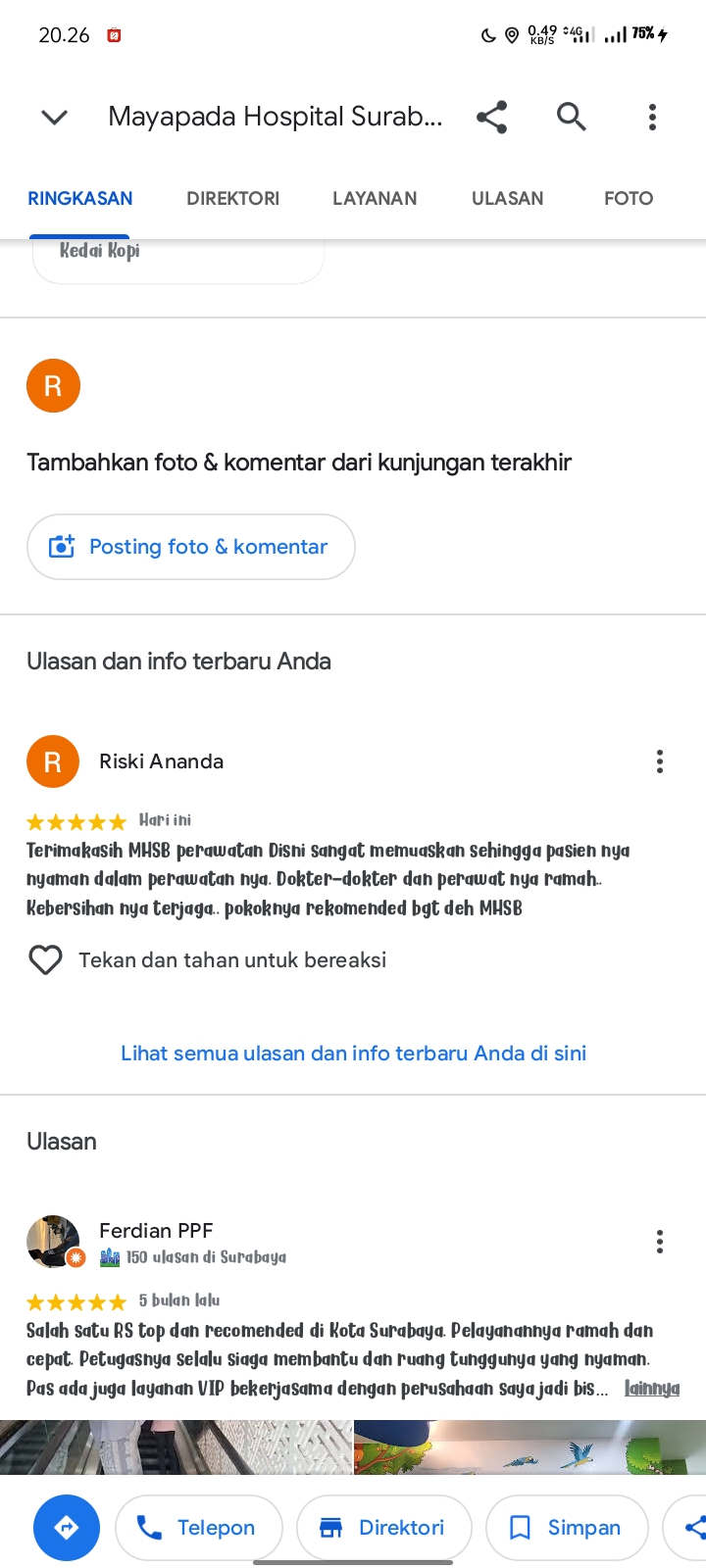Open the top-right overflow menu
This screenshot has height=1568, width=706.
click(652, 118)
